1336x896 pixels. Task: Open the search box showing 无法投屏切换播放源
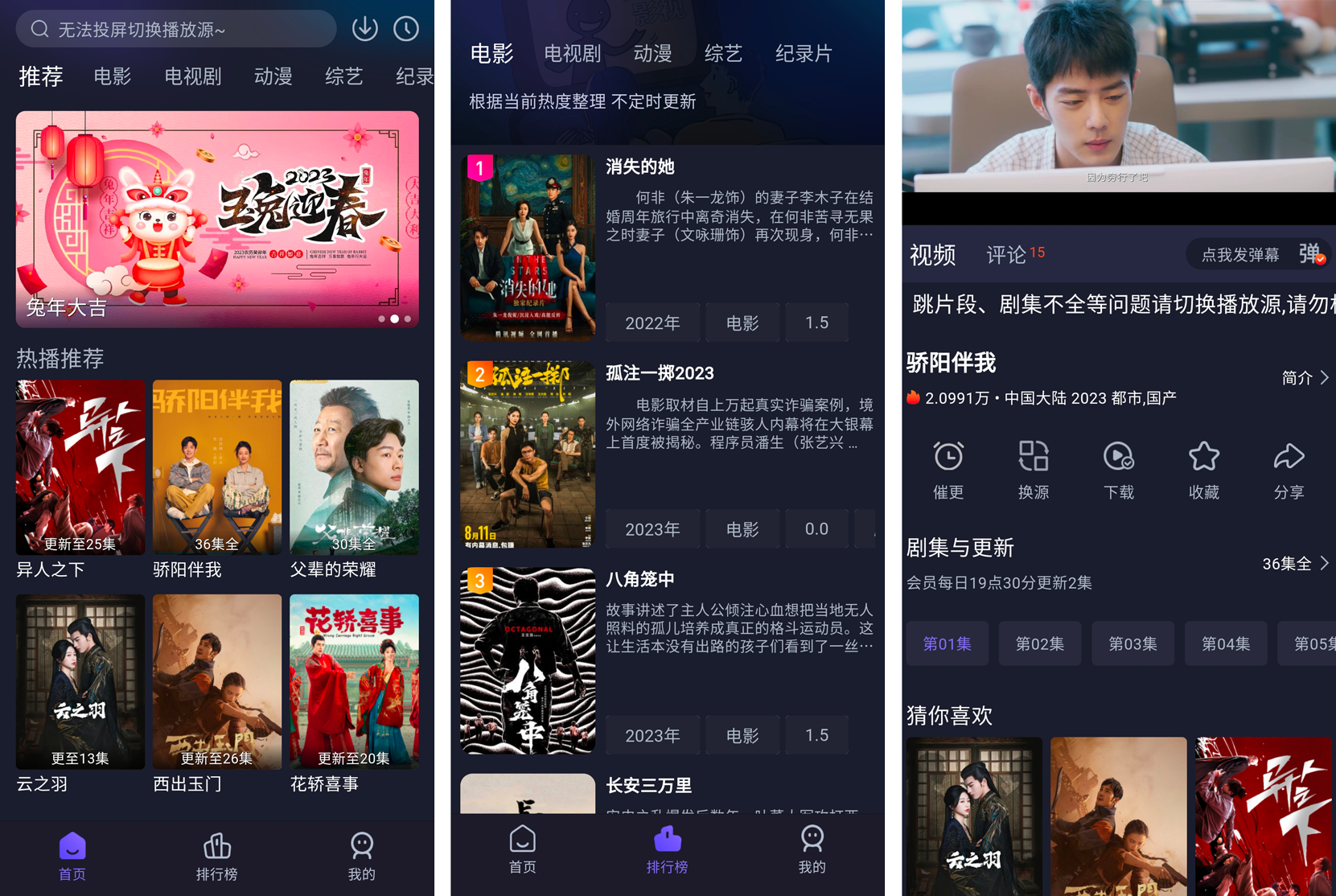[175, 30]
